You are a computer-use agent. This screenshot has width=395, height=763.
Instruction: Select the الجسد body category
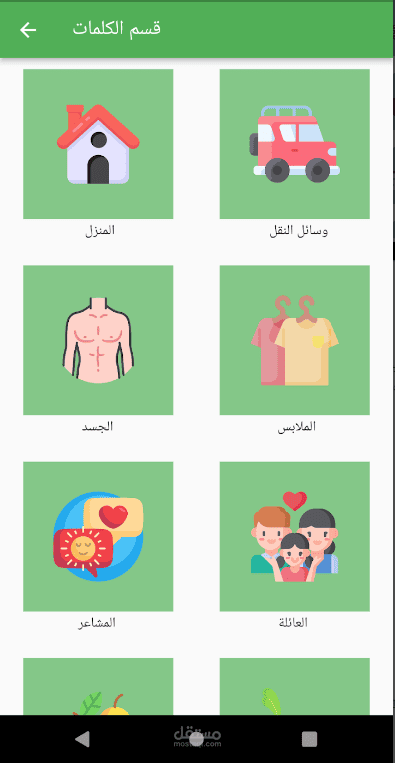(98, 340)
